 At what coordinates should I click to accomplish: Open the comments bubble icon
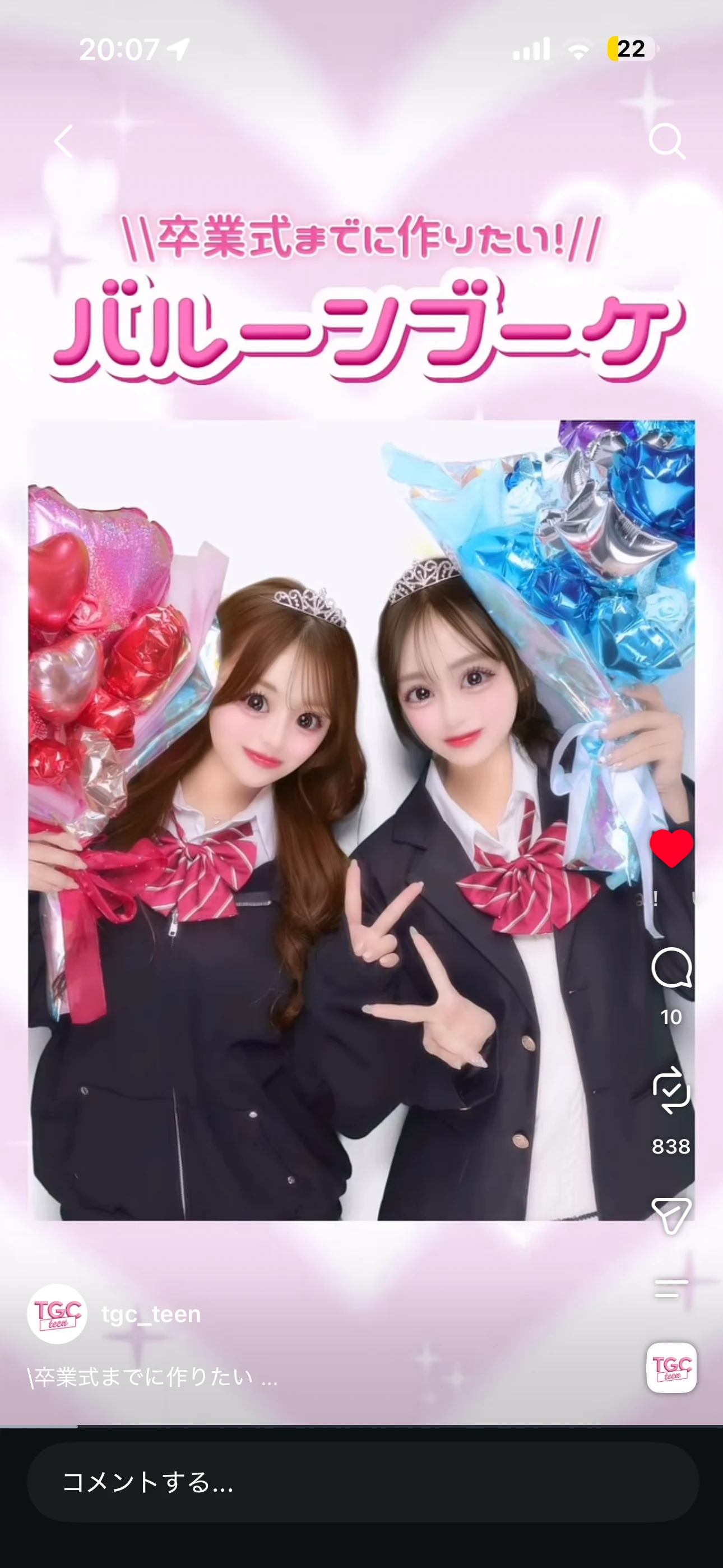(x=671, y=967)
